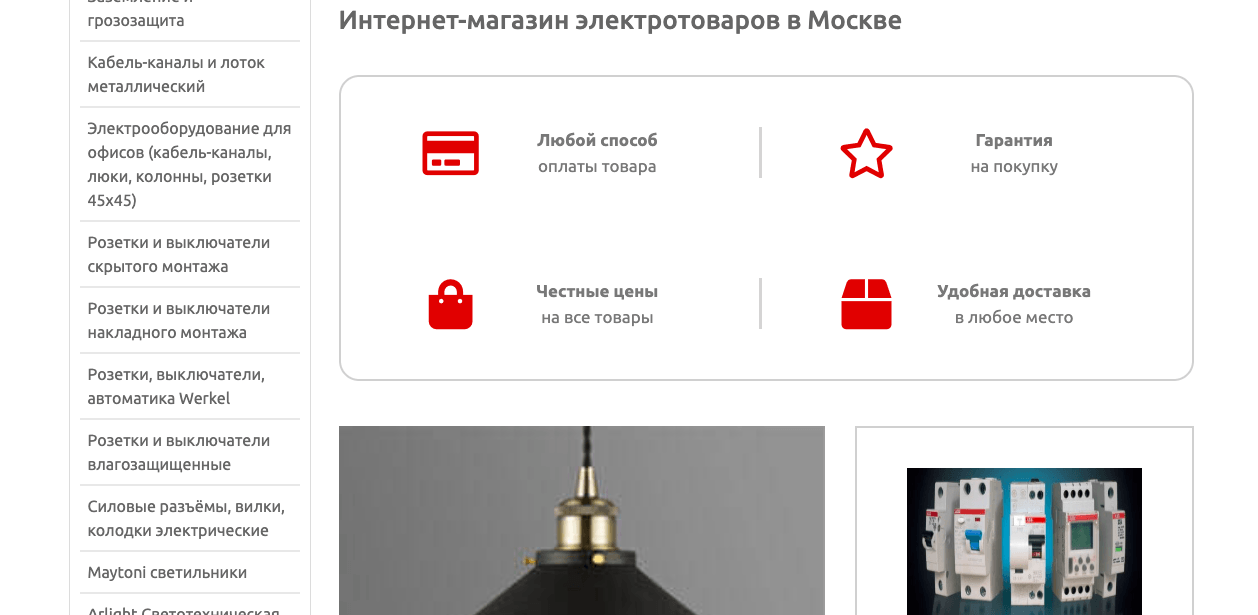Open Кабель-каналы и лоток металлический category

coord(176,75)
